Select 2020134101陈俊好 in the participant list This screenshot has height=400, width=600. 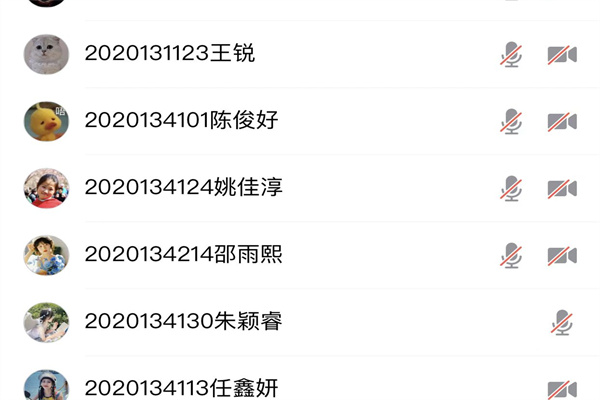click(x=181, y=121)
